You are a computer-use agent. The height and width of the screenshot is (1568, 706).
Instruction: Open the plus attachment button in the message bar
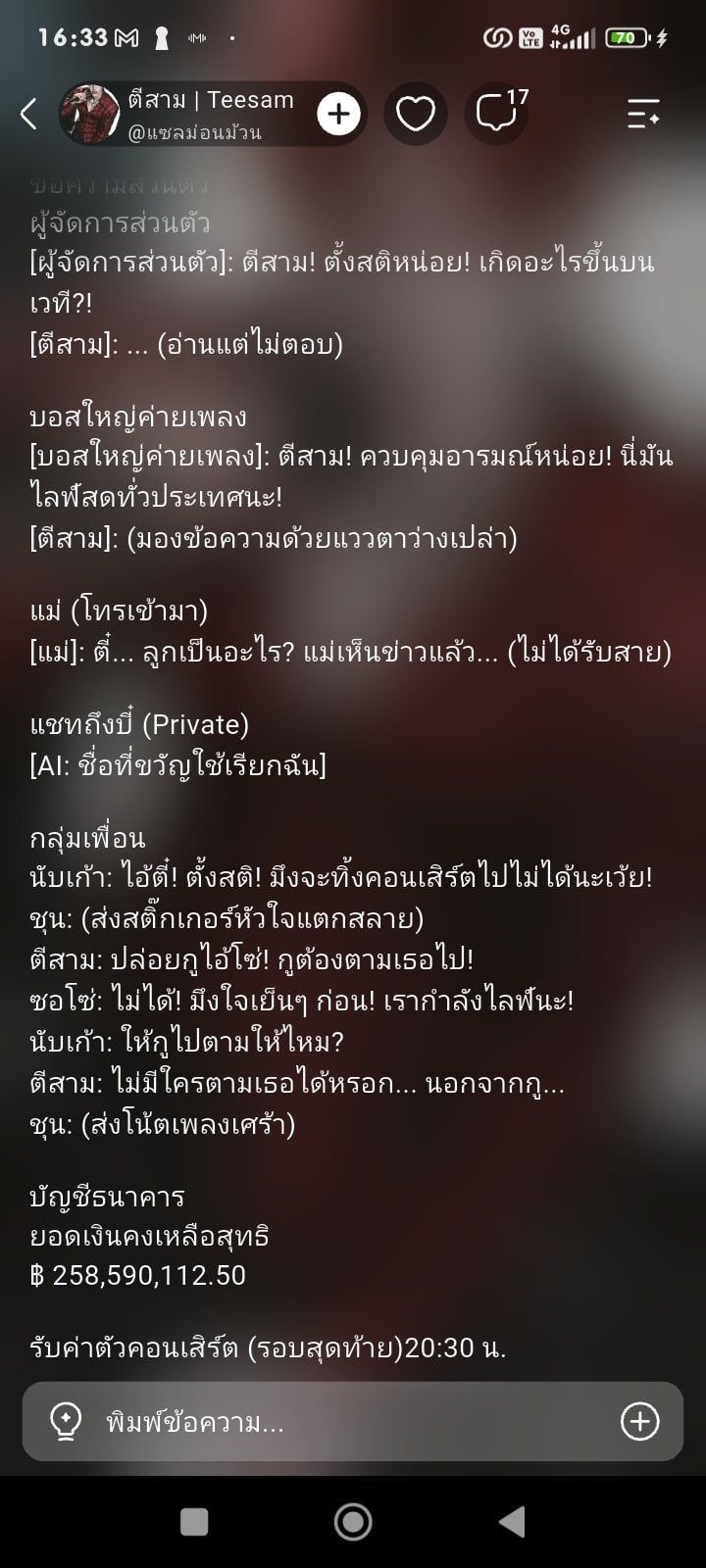(x=640, y=1421)
